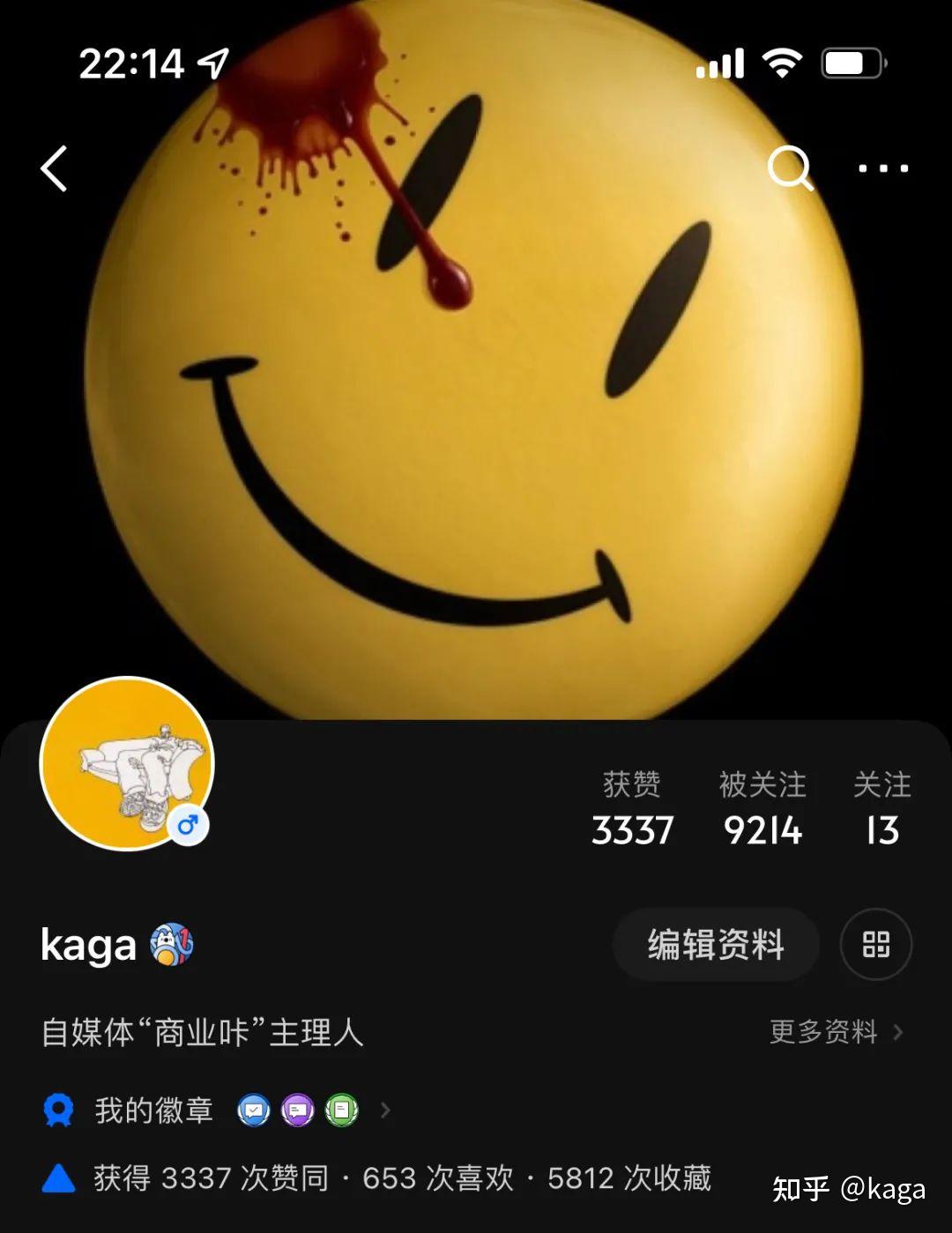Screen dimensions: 952x1233
Task: Tap the emoji badge next to kaga name
Action: tap(173, 943)
